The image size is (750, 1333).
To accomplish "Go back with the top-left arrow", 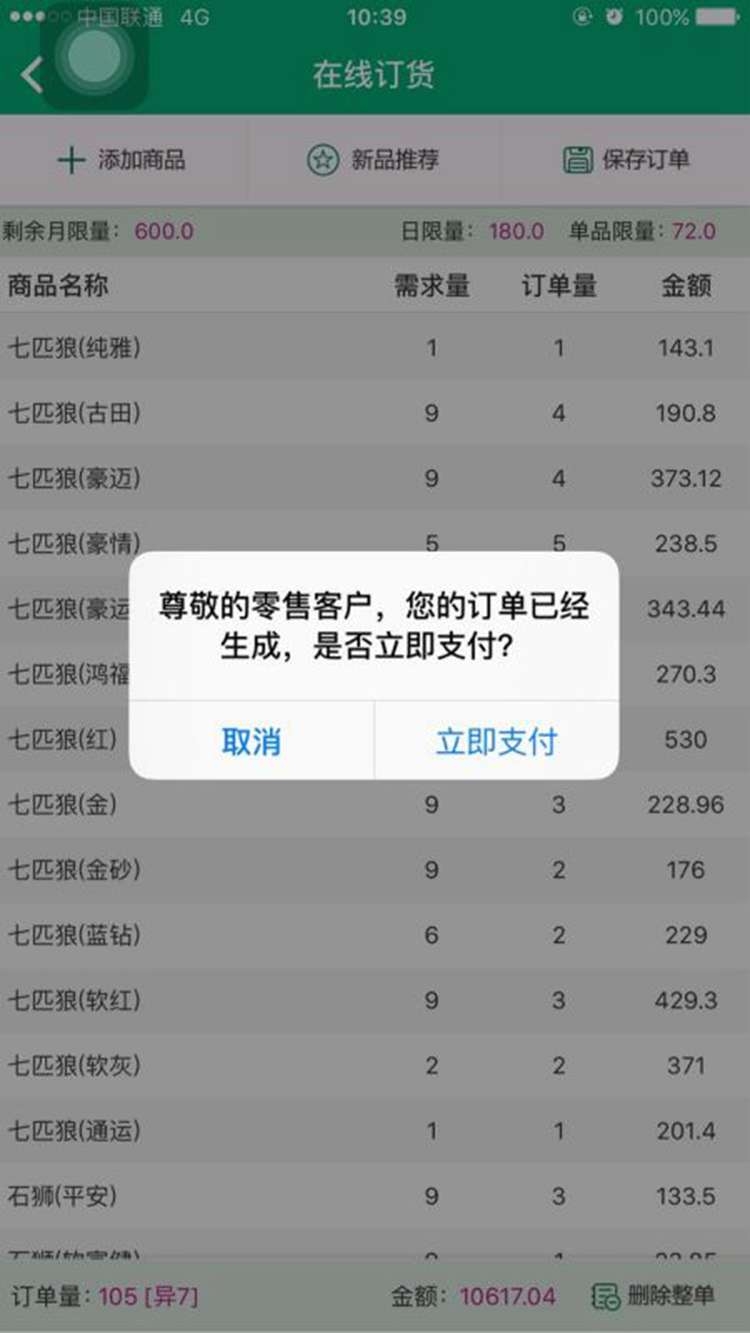I will point(30,75).
